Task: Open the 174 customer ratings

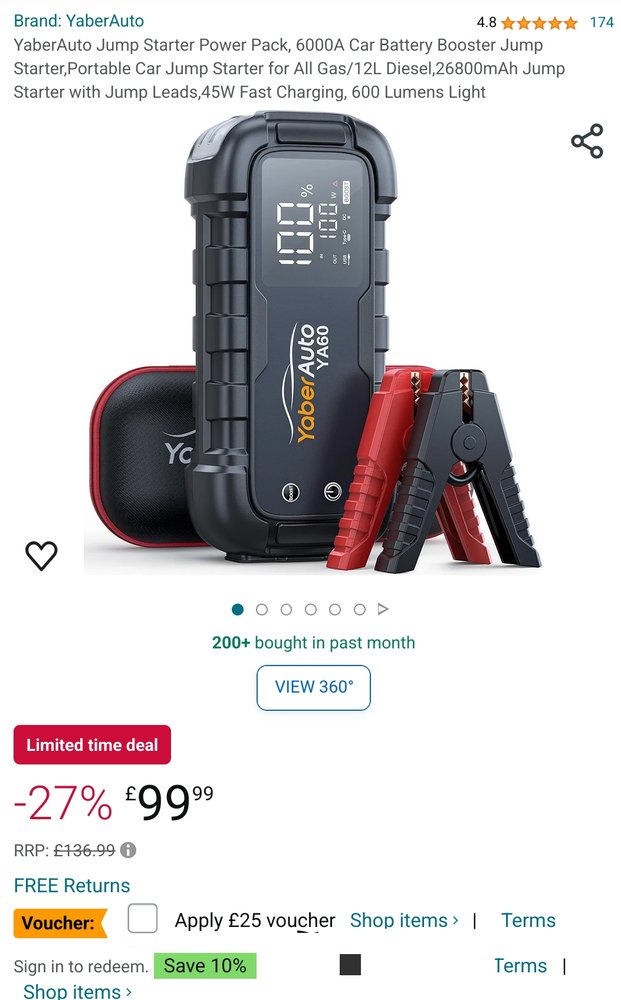Action: 601,22
